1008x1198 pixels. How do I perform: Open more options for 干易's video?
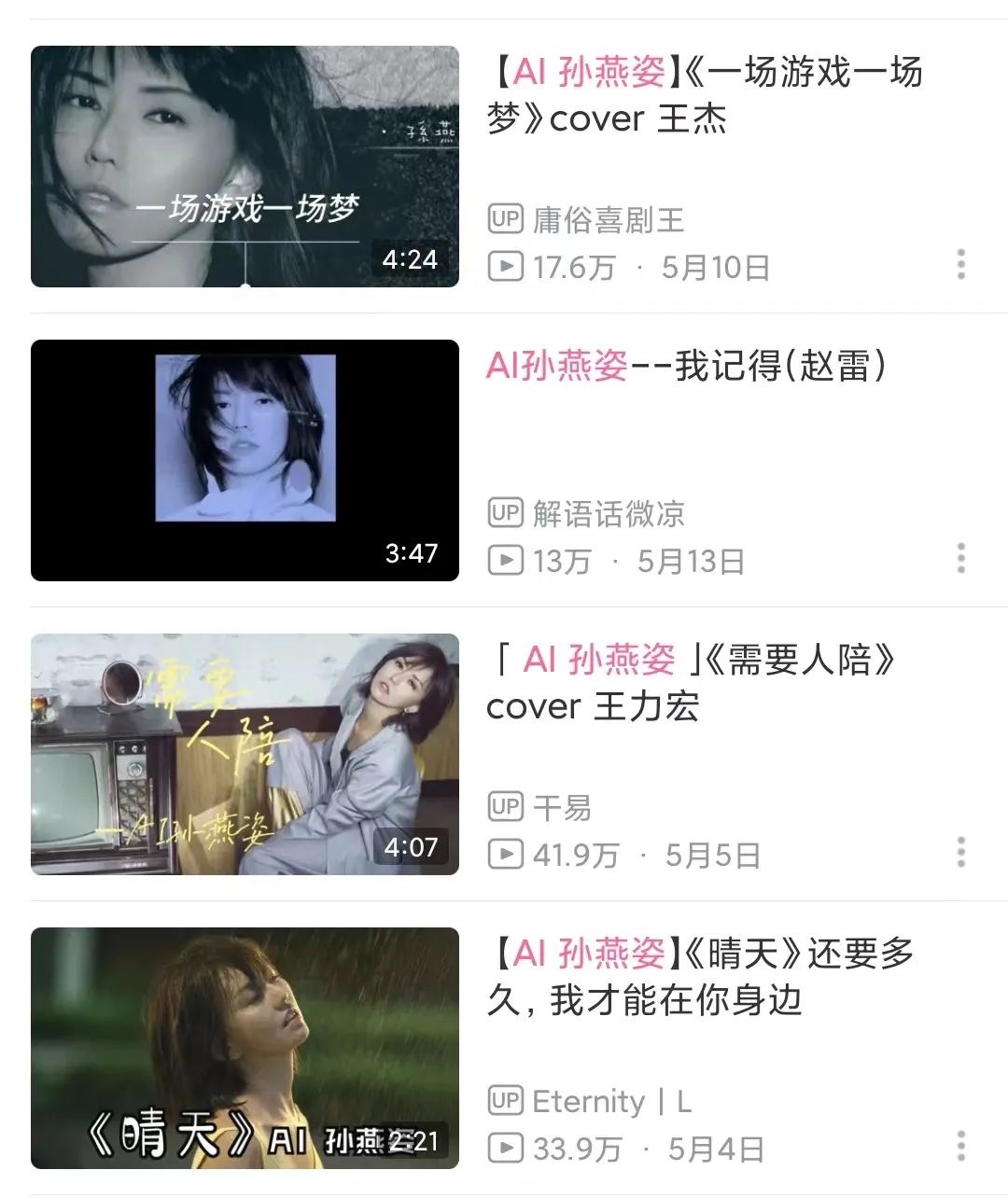(x=961, y=853)
